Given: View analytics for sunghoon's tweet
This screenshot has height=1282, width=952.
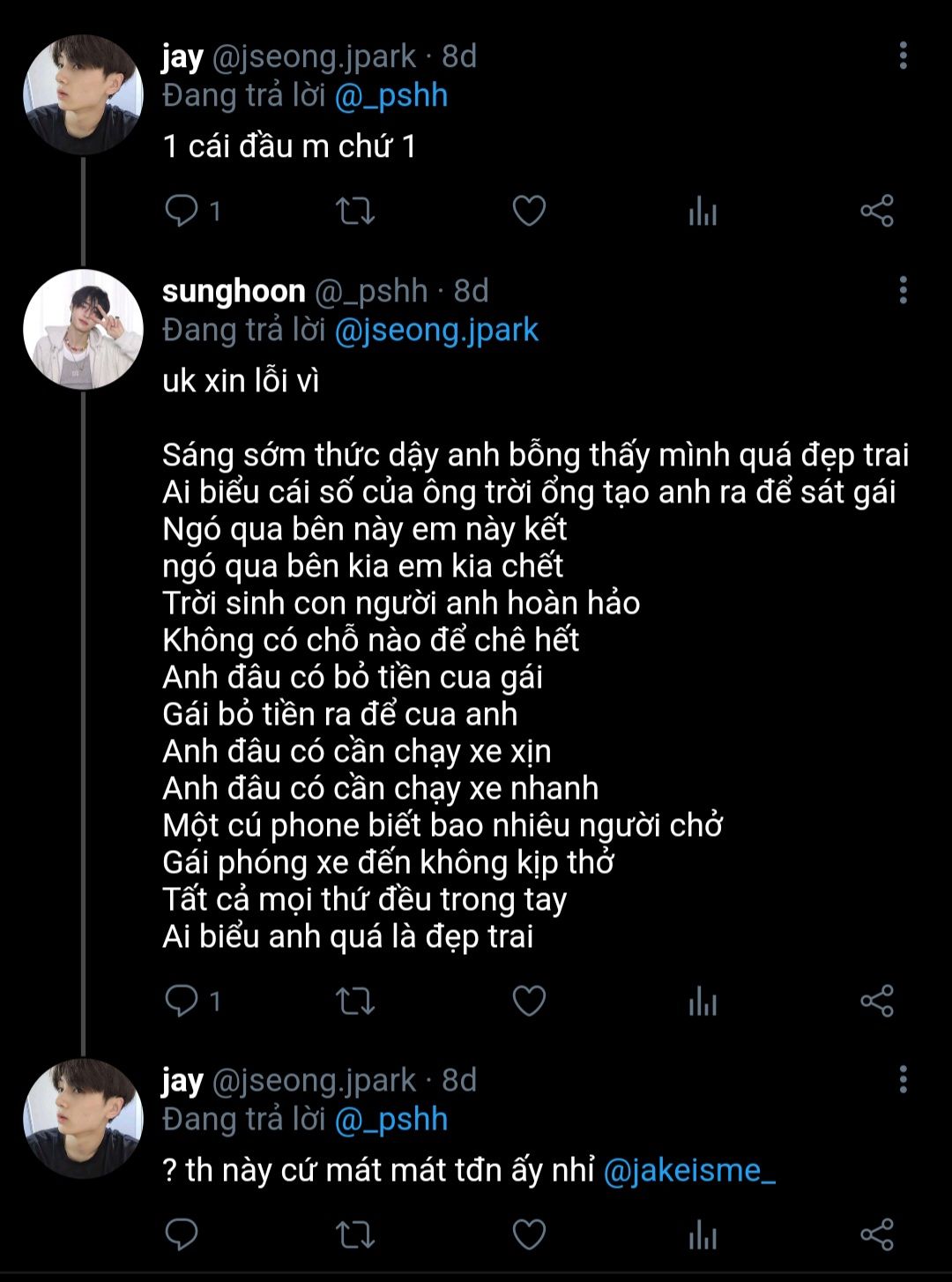Looking at the screenshot, I should [x=703, y=1001].
